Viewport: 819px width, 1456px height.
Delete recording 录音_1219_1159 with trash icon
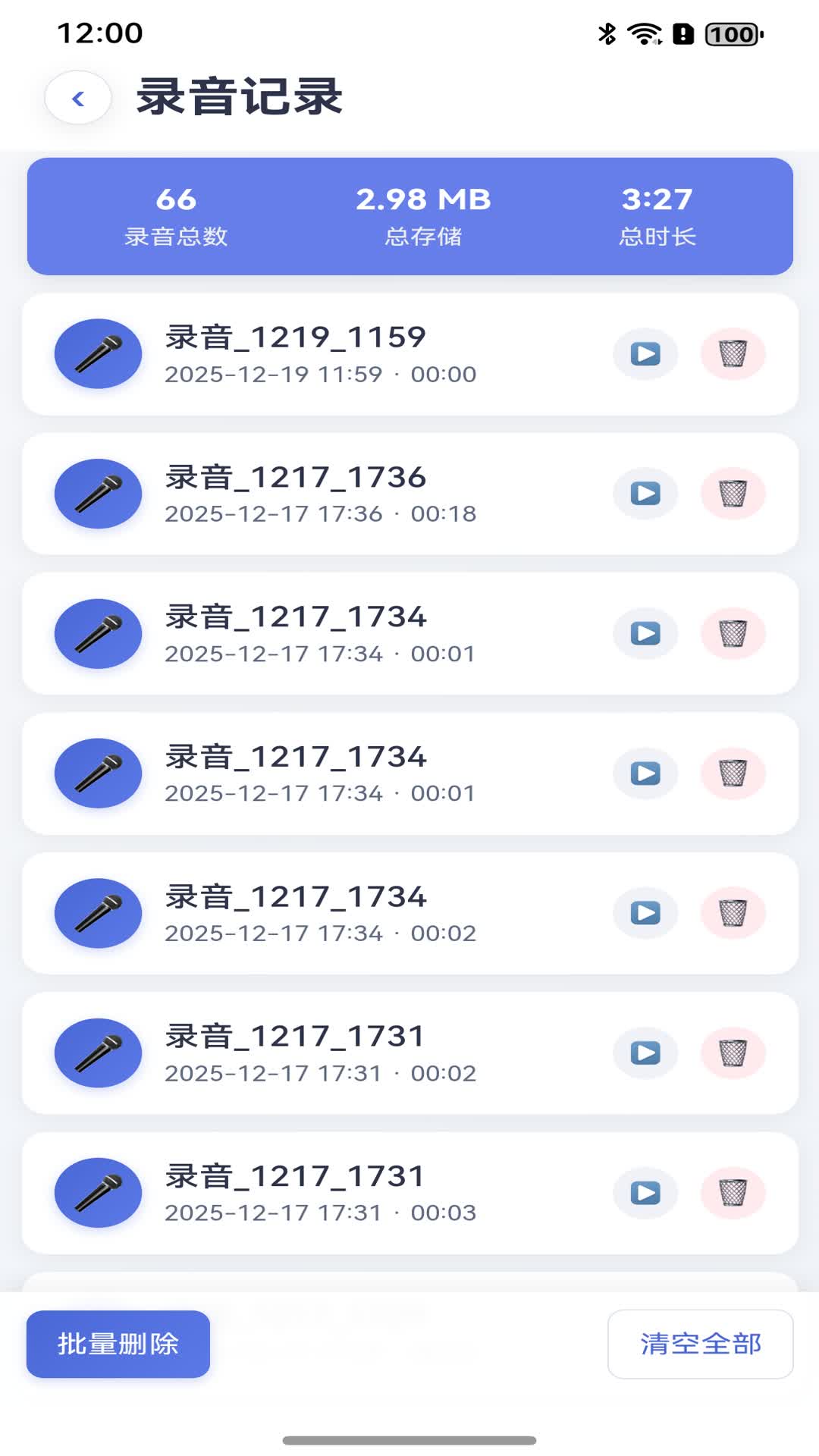(733, 353)
